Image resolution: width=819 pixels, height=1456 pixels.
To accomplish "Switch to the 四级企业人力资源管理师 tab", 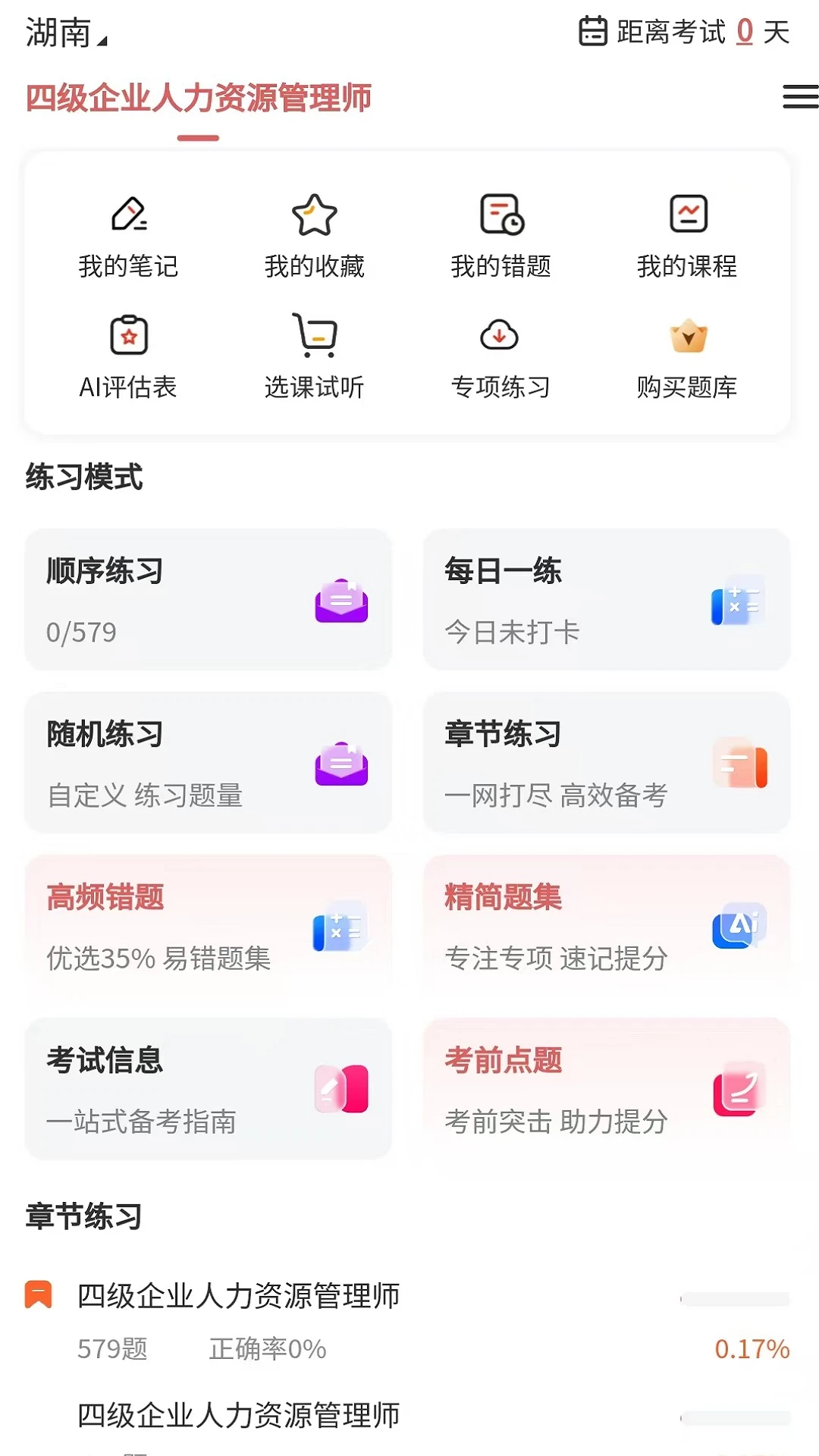I will (199, 97).
